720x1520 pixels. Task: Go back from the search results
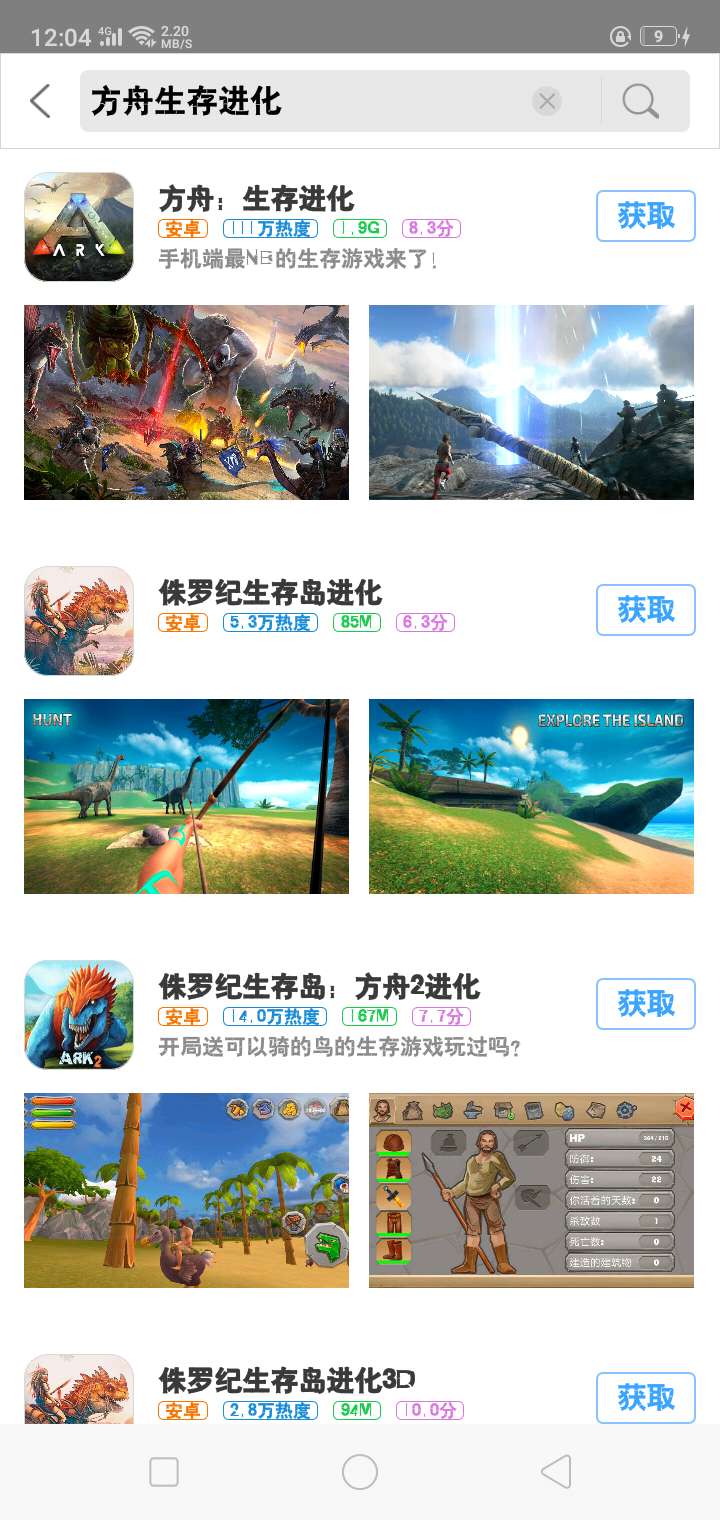click(40, 101)
